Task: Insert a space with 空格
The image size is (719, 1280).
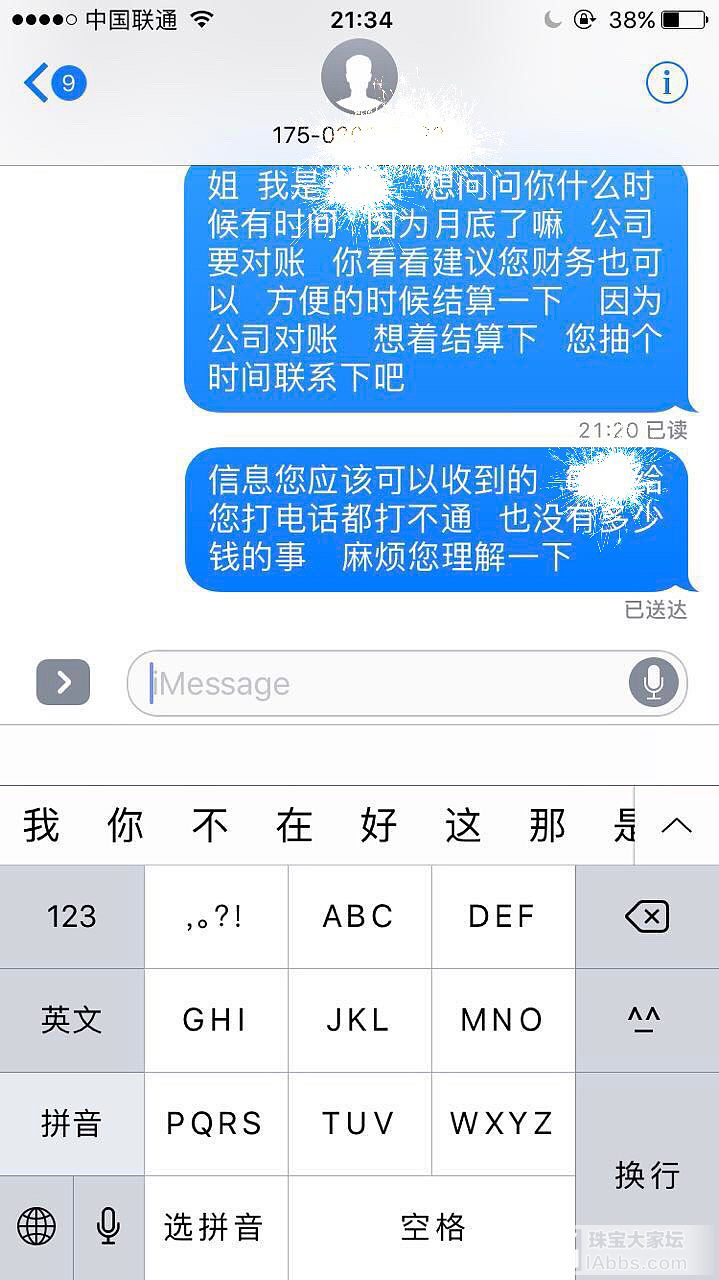Action: click(432, 1227)
